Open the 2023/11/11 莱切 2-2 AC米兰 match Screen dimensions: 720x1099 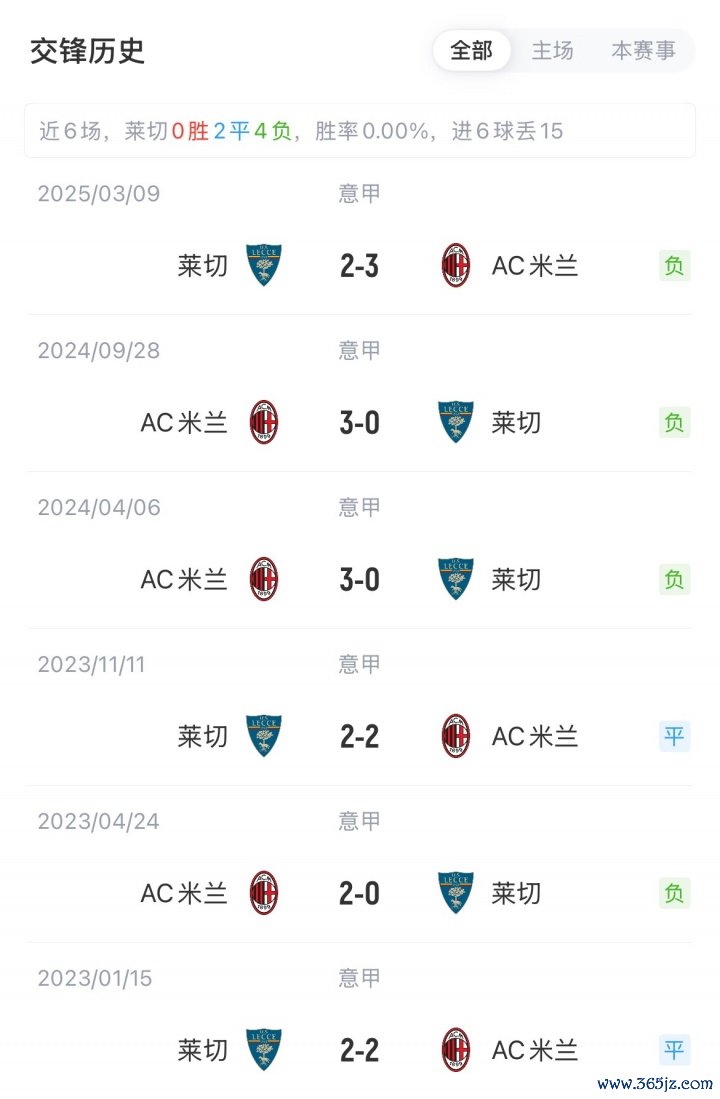[360, 737]
